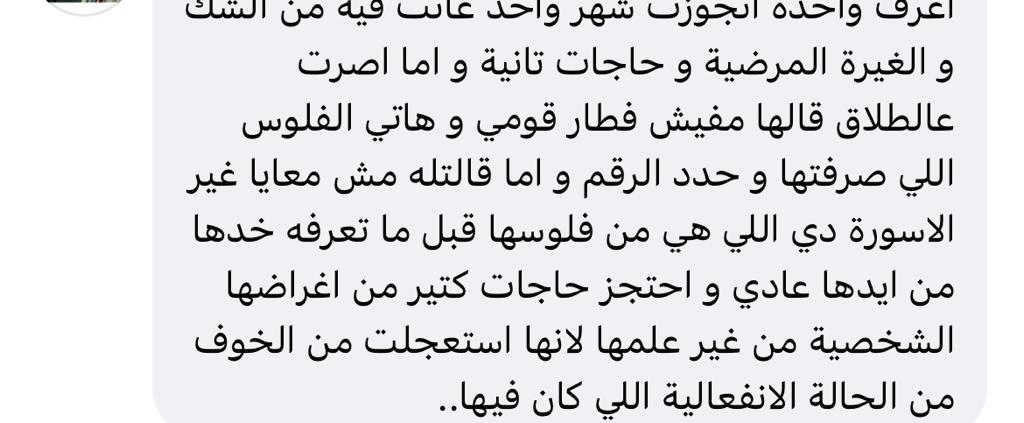Open the commenter's profile picture
Viewport: 1024px width, 423px height.
pyautogui.click(x=86, y=5)
